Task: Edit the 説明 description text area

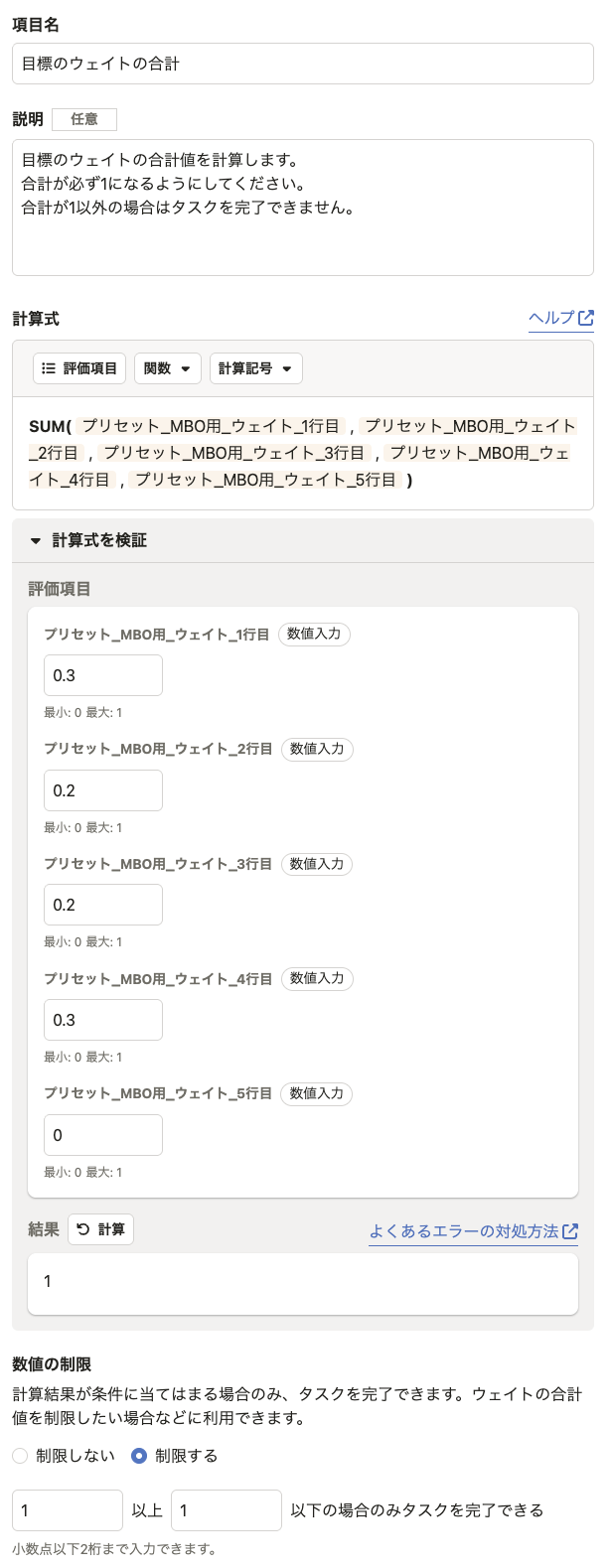Action: (302, 207)
